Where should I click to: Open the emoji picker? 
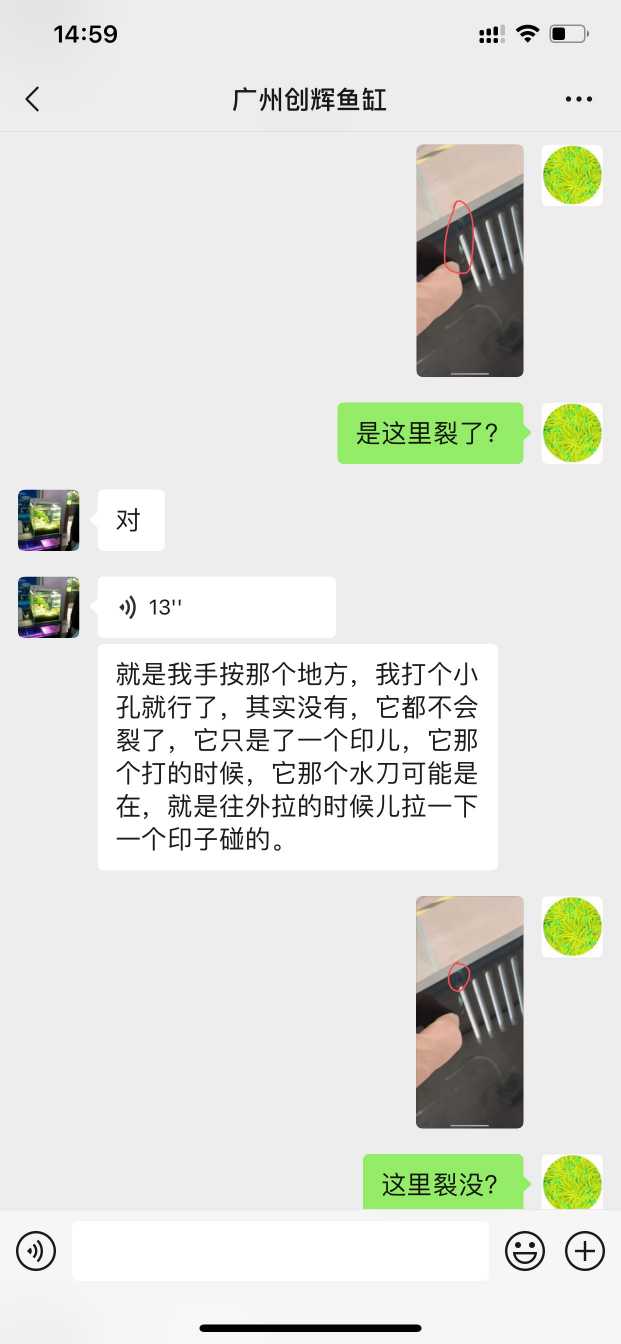pos(525,1251)
